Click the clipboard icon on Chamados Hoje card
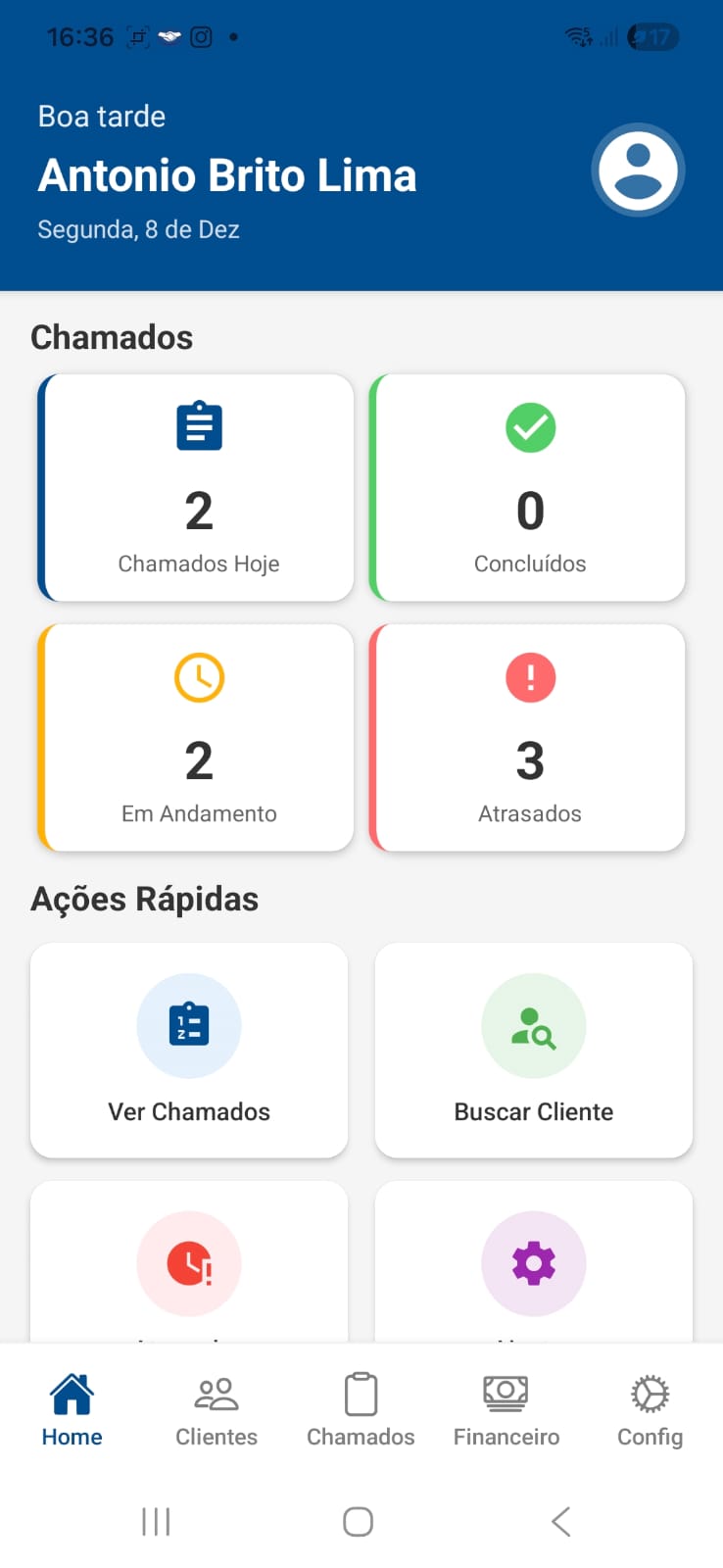 tap(198, 426)
